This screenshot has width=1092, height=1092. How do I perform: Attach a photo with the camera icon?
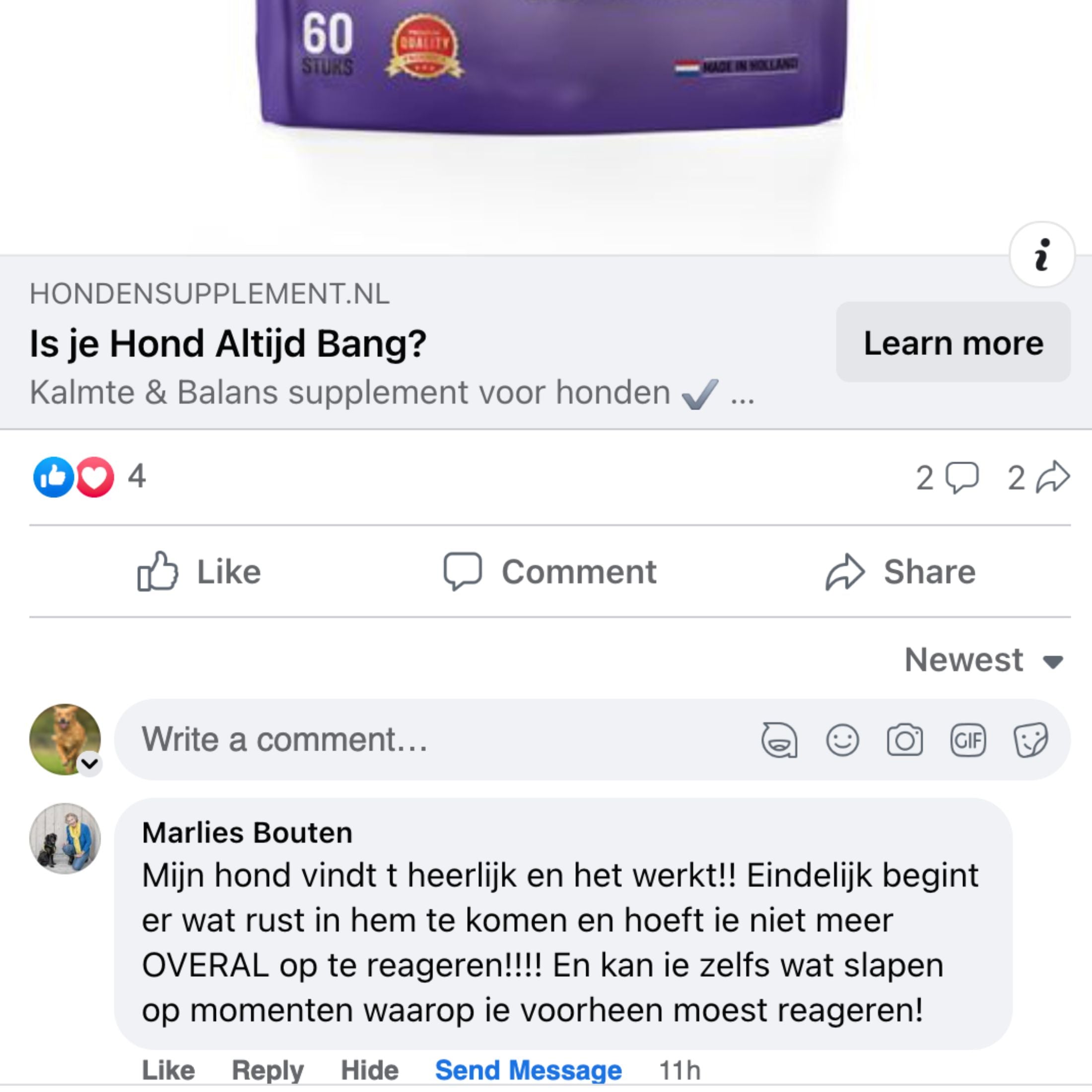click(x=904, y=740)
